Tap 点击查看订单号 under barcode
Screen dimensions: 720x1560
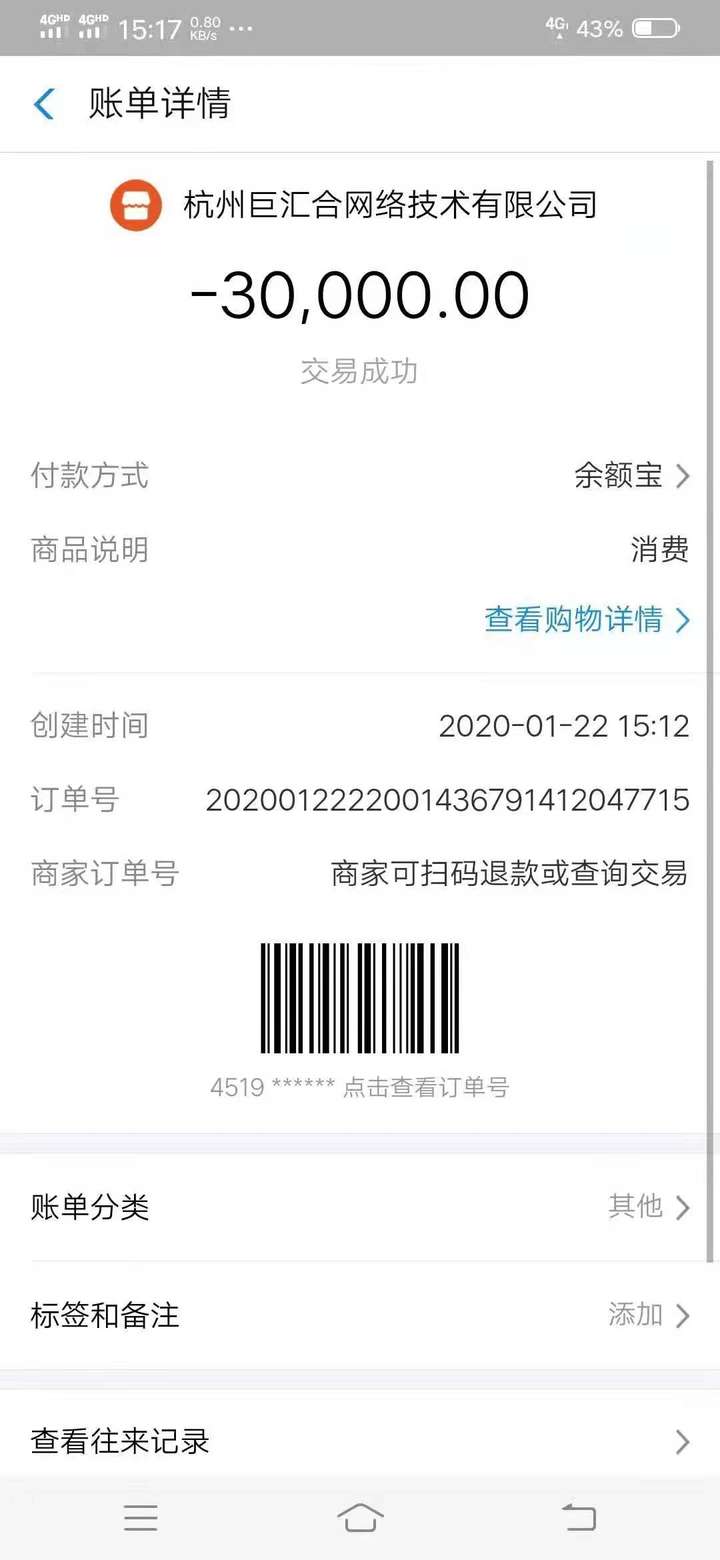(425, 1087)
